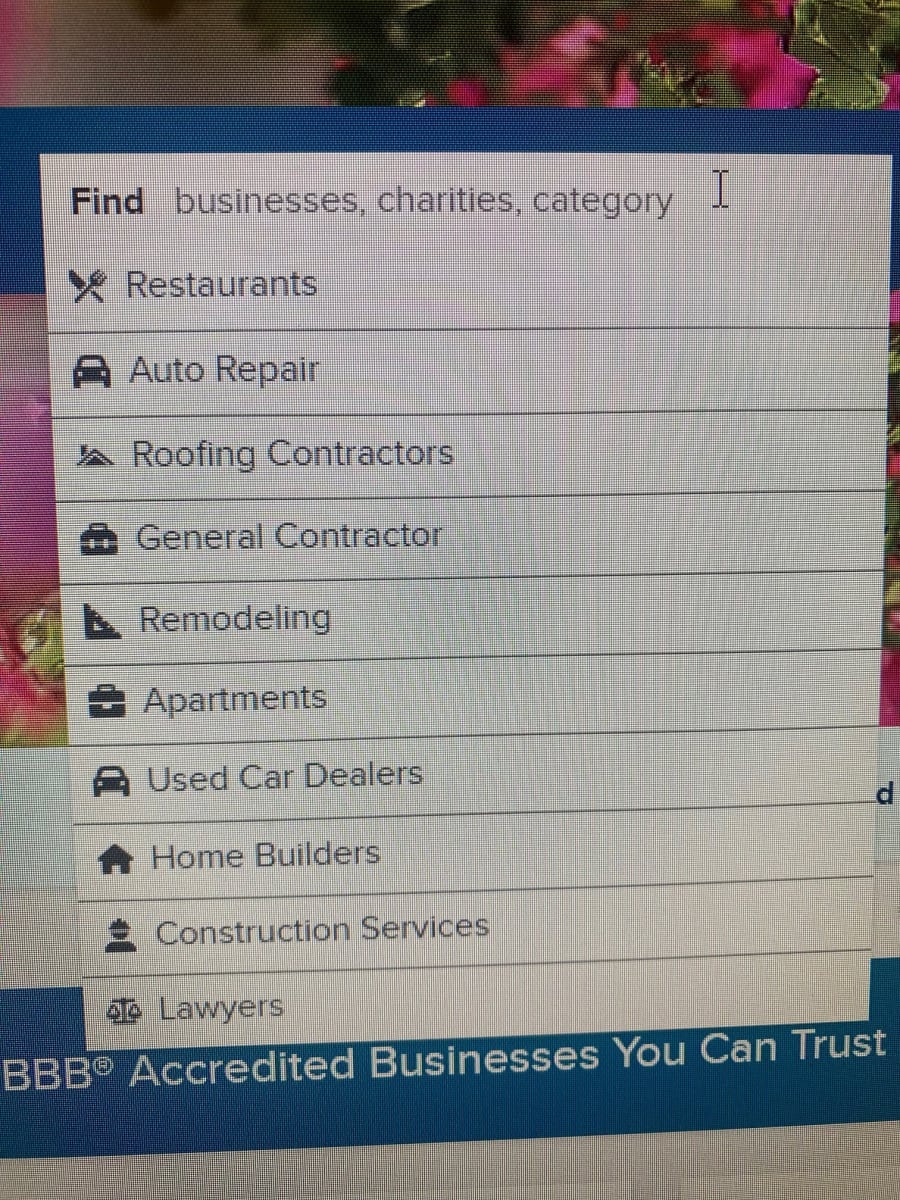The image size is (900, 1200).
Task: Select Remodeling from the suggestions
Action: coord(234,618)
